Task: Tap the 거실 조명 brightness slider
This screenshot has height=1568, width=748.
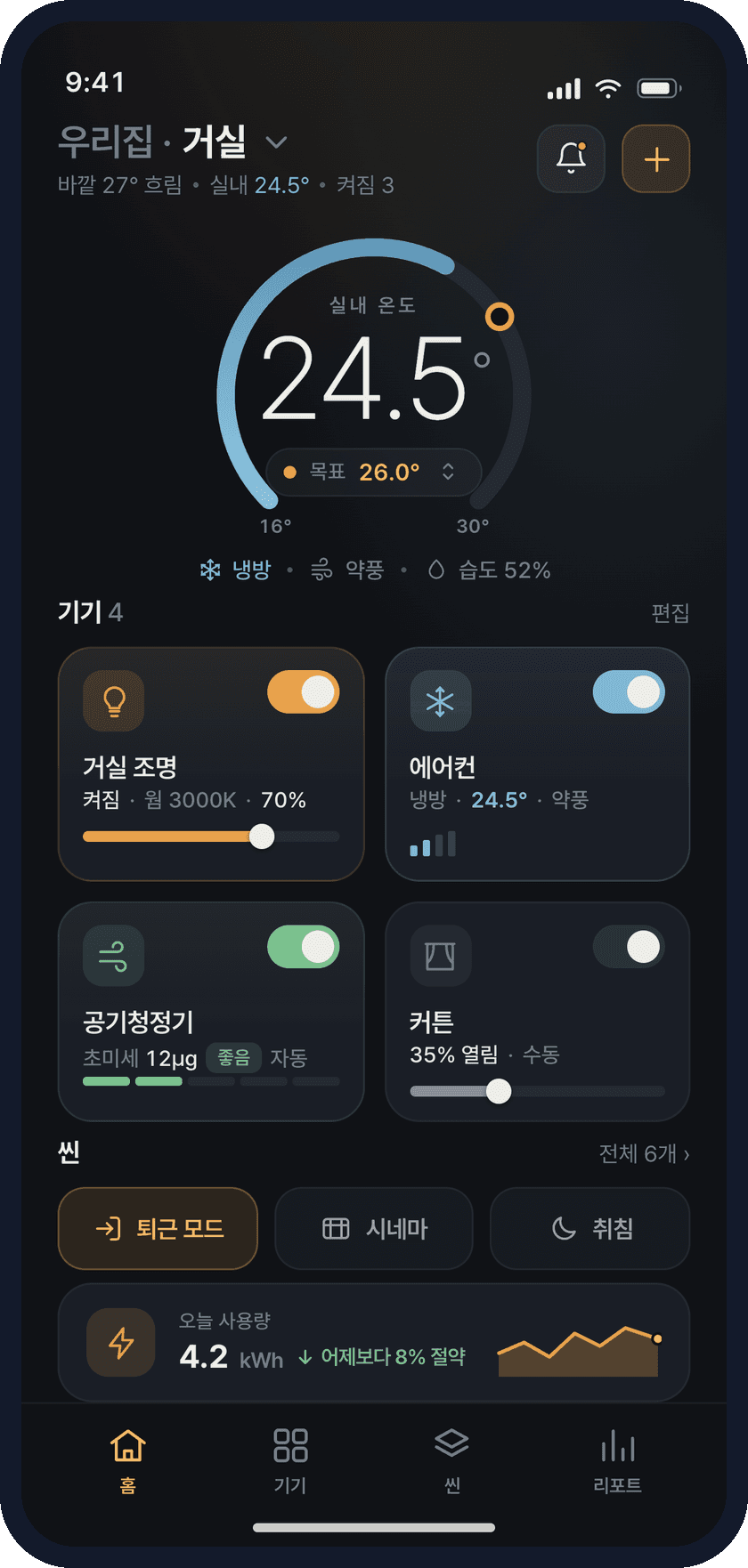Action: pos(211,837)
